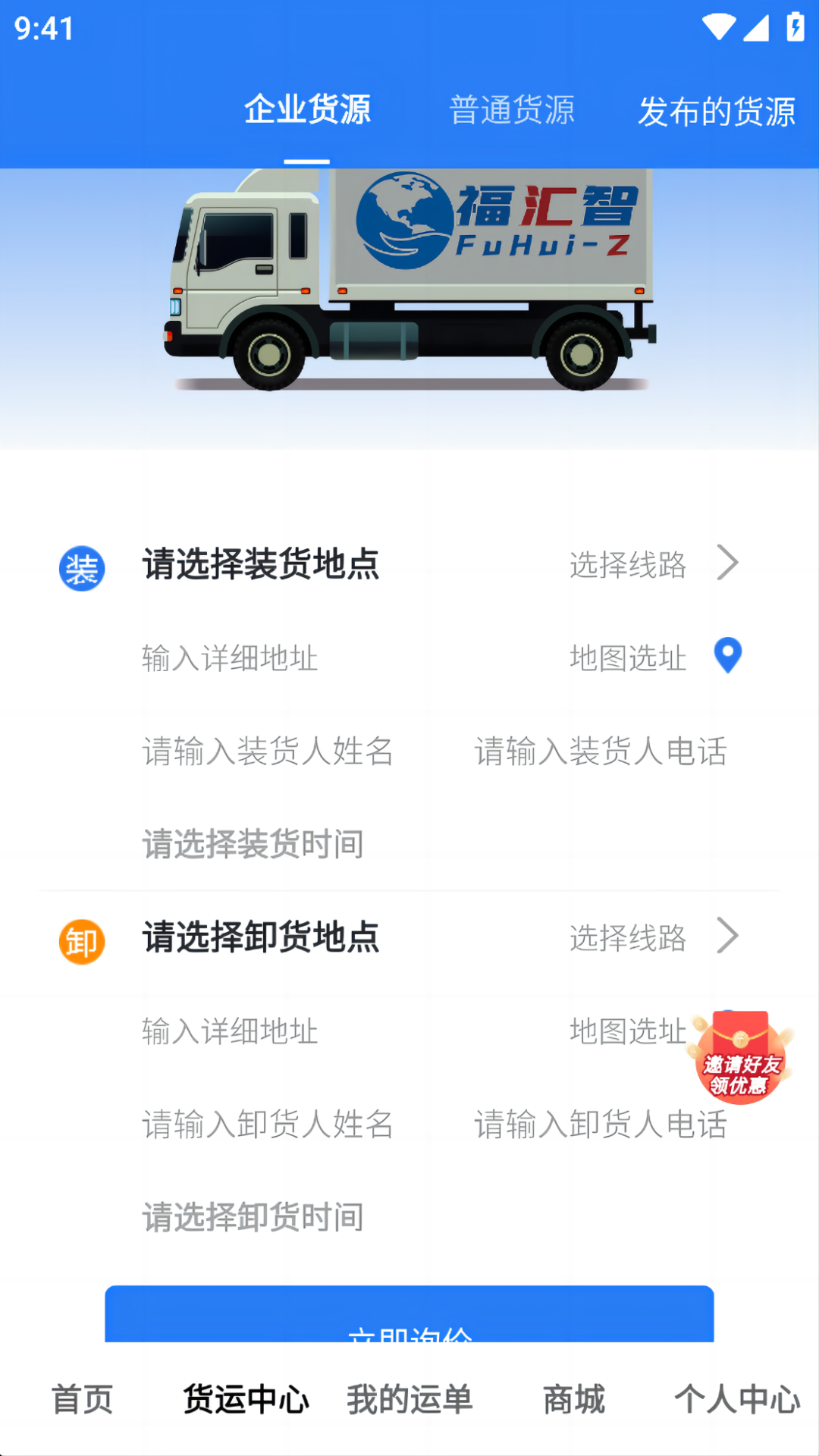
Task: Select the 企业货源 tab
Action: pos(308,109)
